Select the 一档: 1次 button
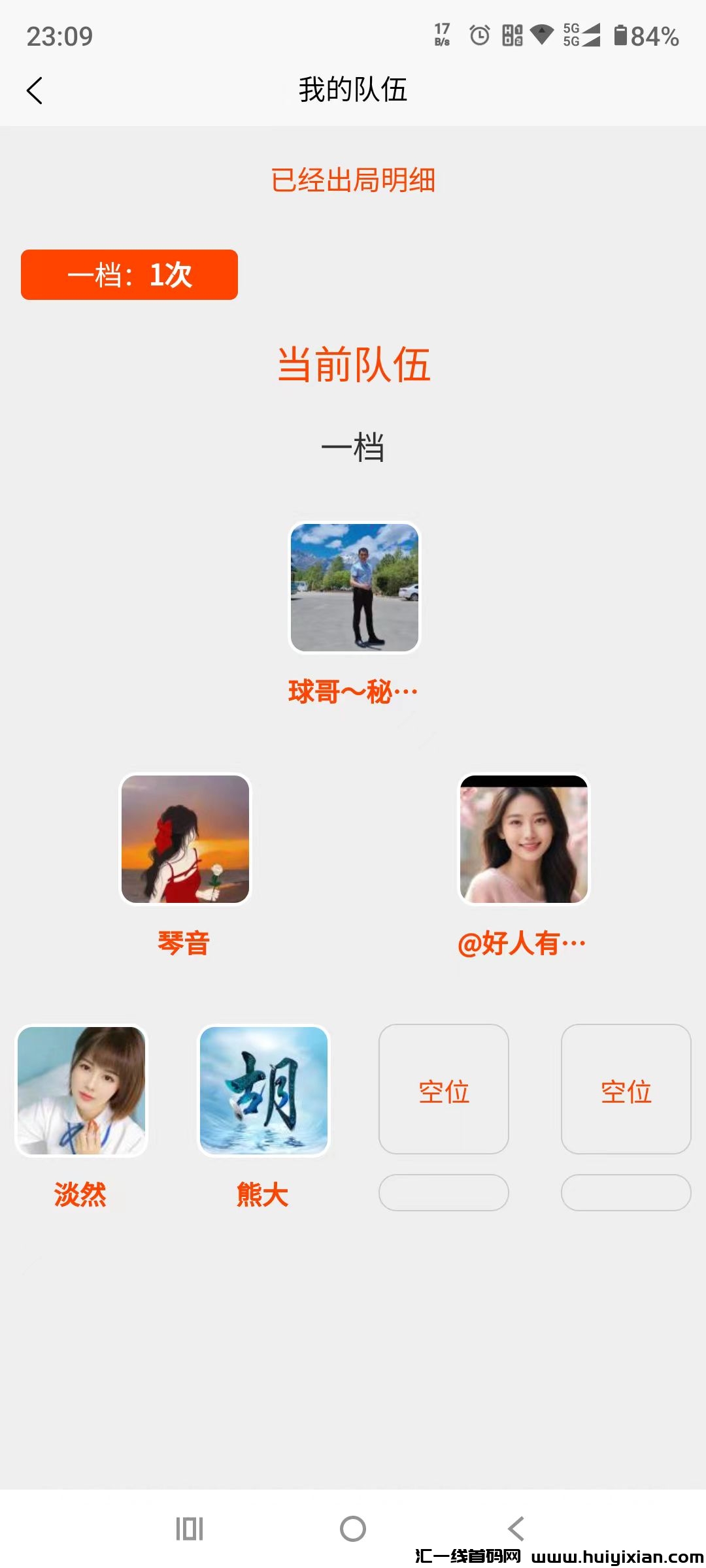 pyautogui.click(x=129, y=274)
